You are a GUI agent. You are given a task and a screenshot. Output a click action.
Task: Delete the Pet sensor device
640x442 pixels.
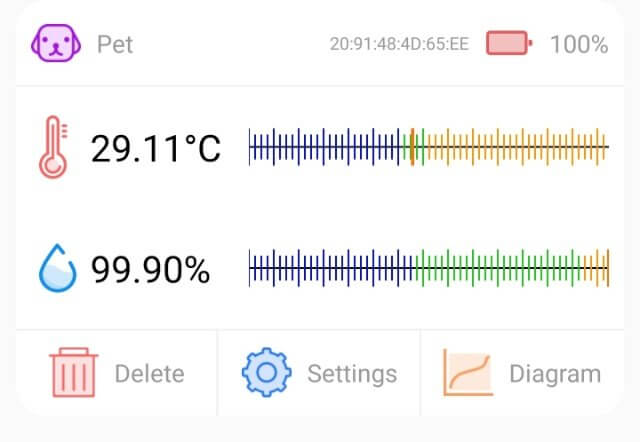[x=116, y=373]
